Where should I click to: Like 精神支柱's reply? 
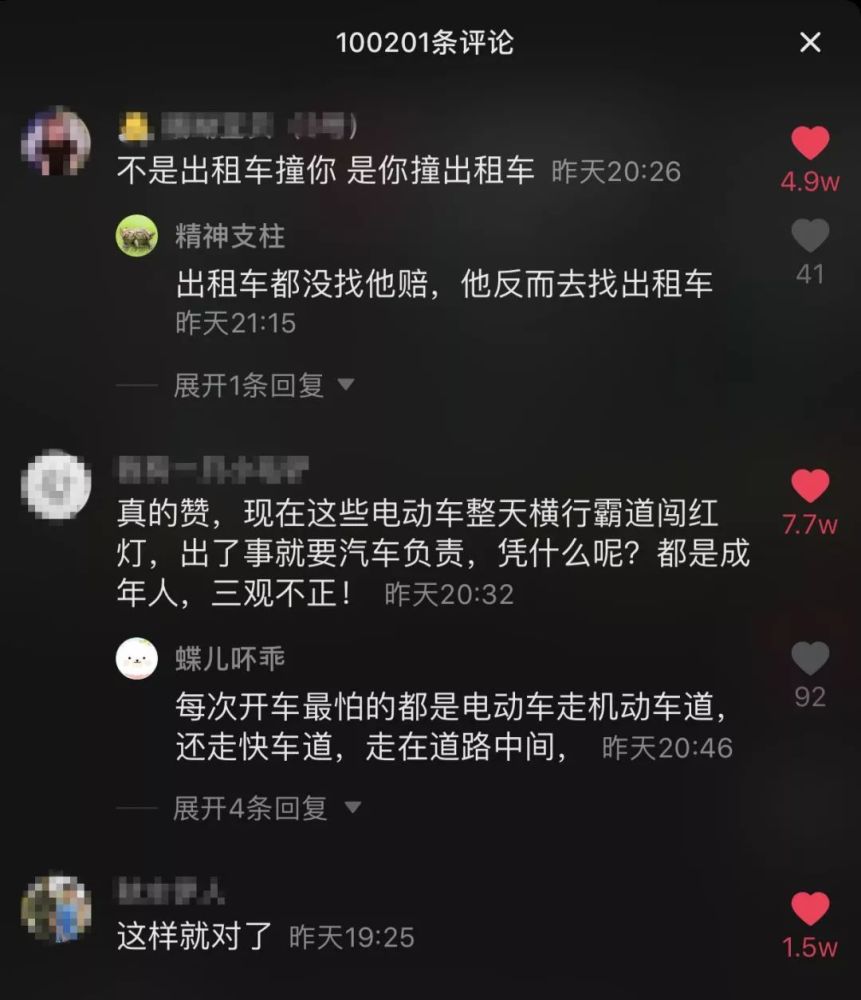pyautogui.click(x=810, y=236)
